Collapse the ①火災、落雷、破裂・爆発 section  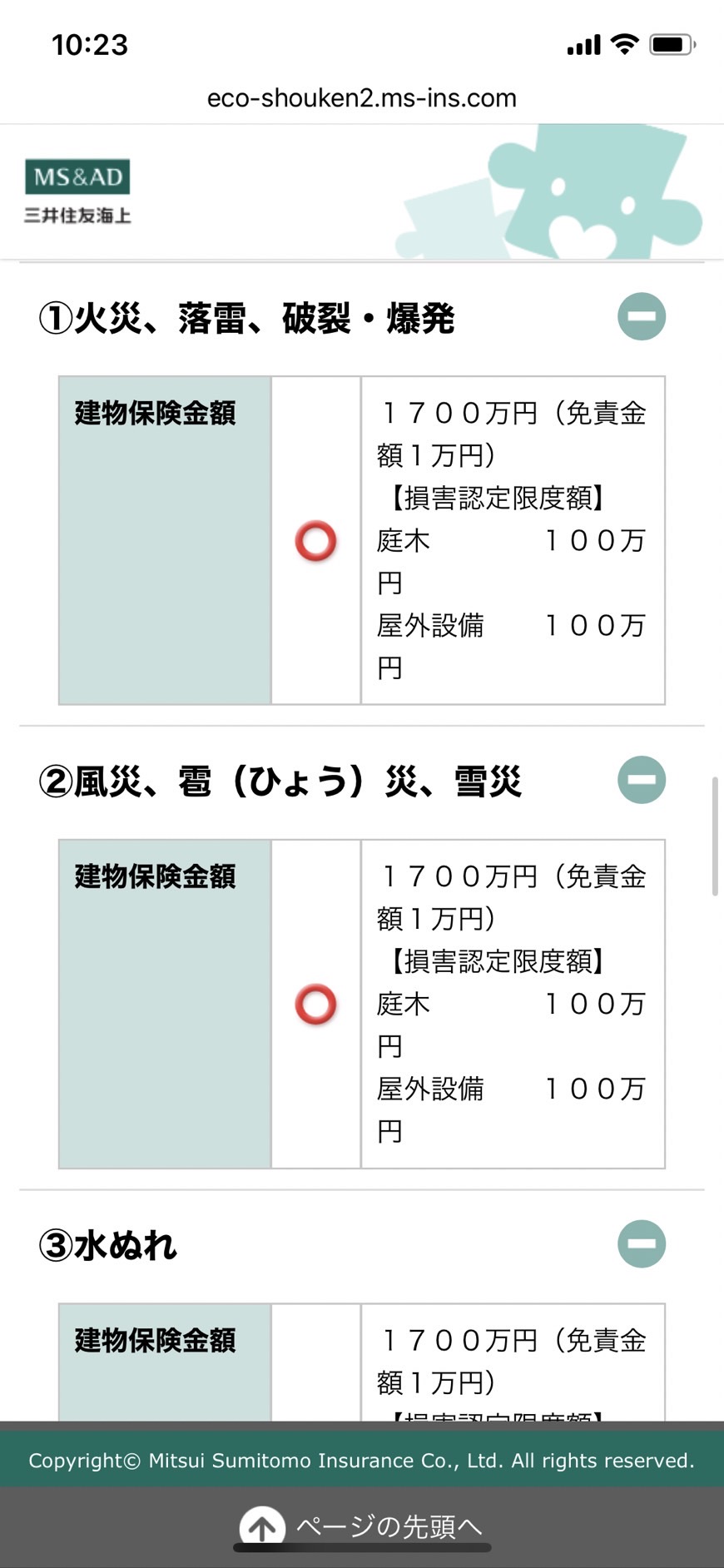[642, 316]
